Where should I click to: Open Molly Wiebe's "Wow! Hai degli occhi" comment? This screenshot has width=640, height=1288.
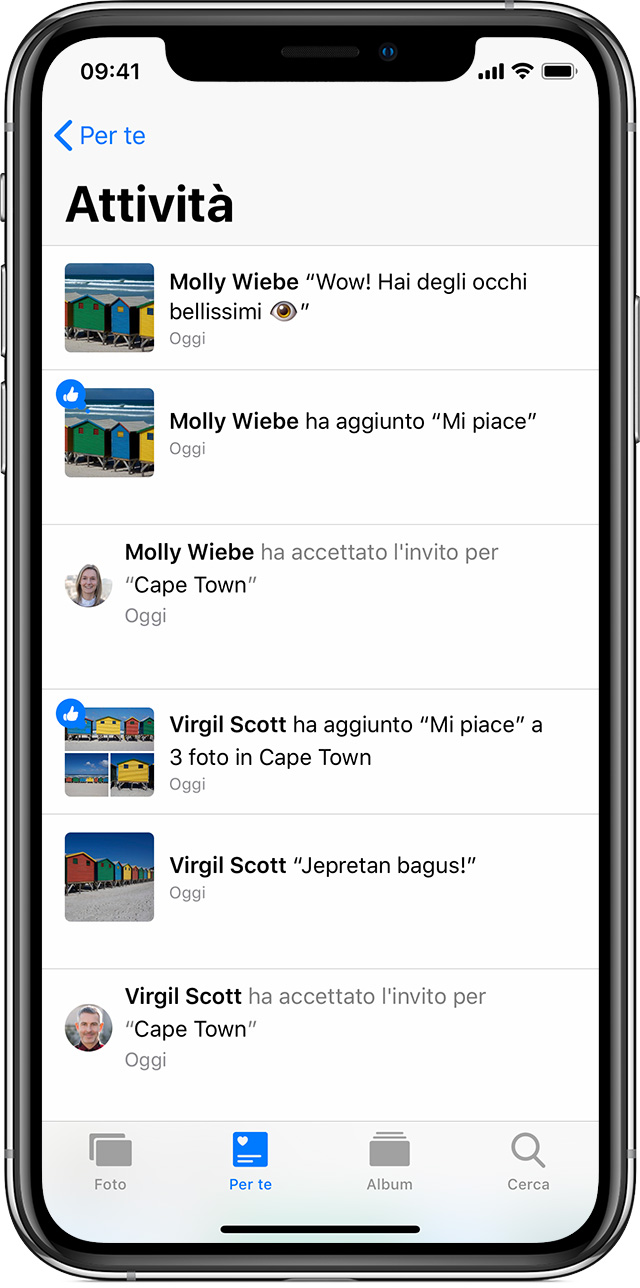click(x=320, y=308)
